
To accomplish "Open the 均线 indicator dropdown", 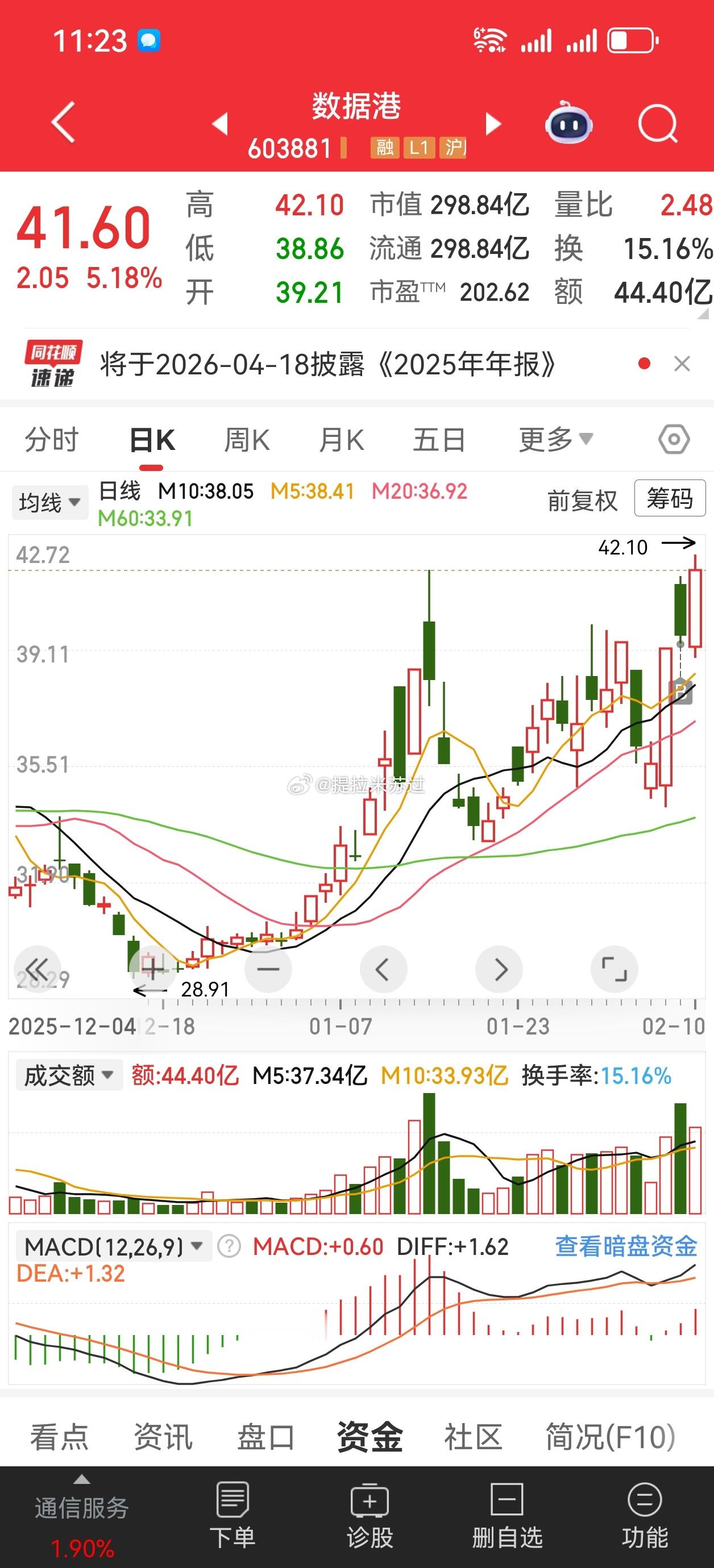I will [x=49, y=503].
